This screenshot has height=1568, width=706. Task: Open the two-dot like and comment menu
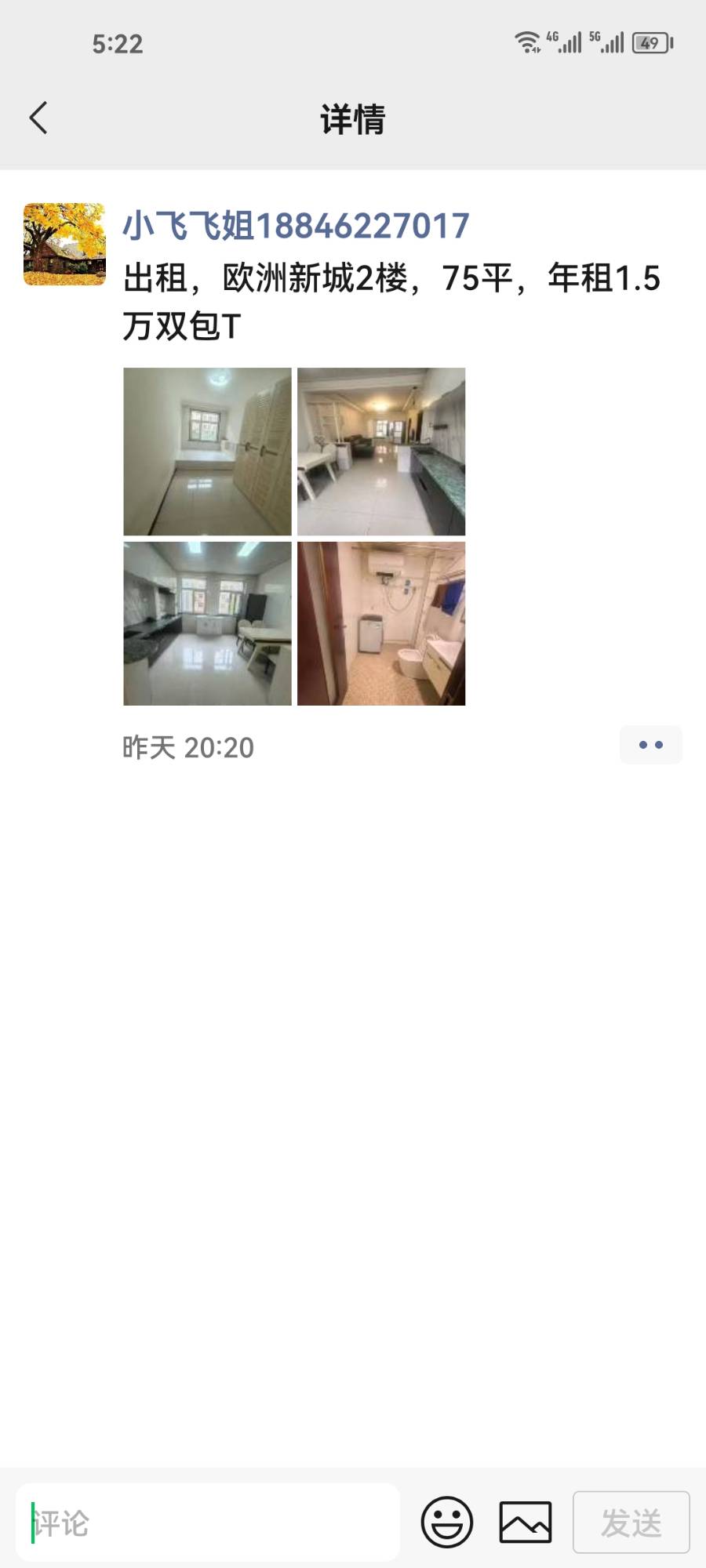tap(650, 745)
